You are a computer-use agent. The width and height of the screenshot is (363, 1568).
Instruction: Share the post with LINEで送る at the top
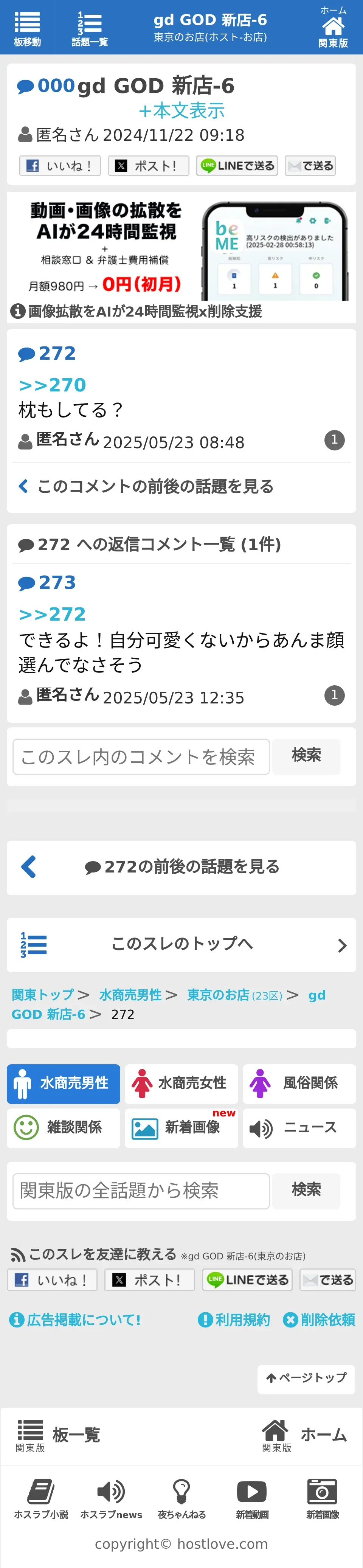coord(237,166)
